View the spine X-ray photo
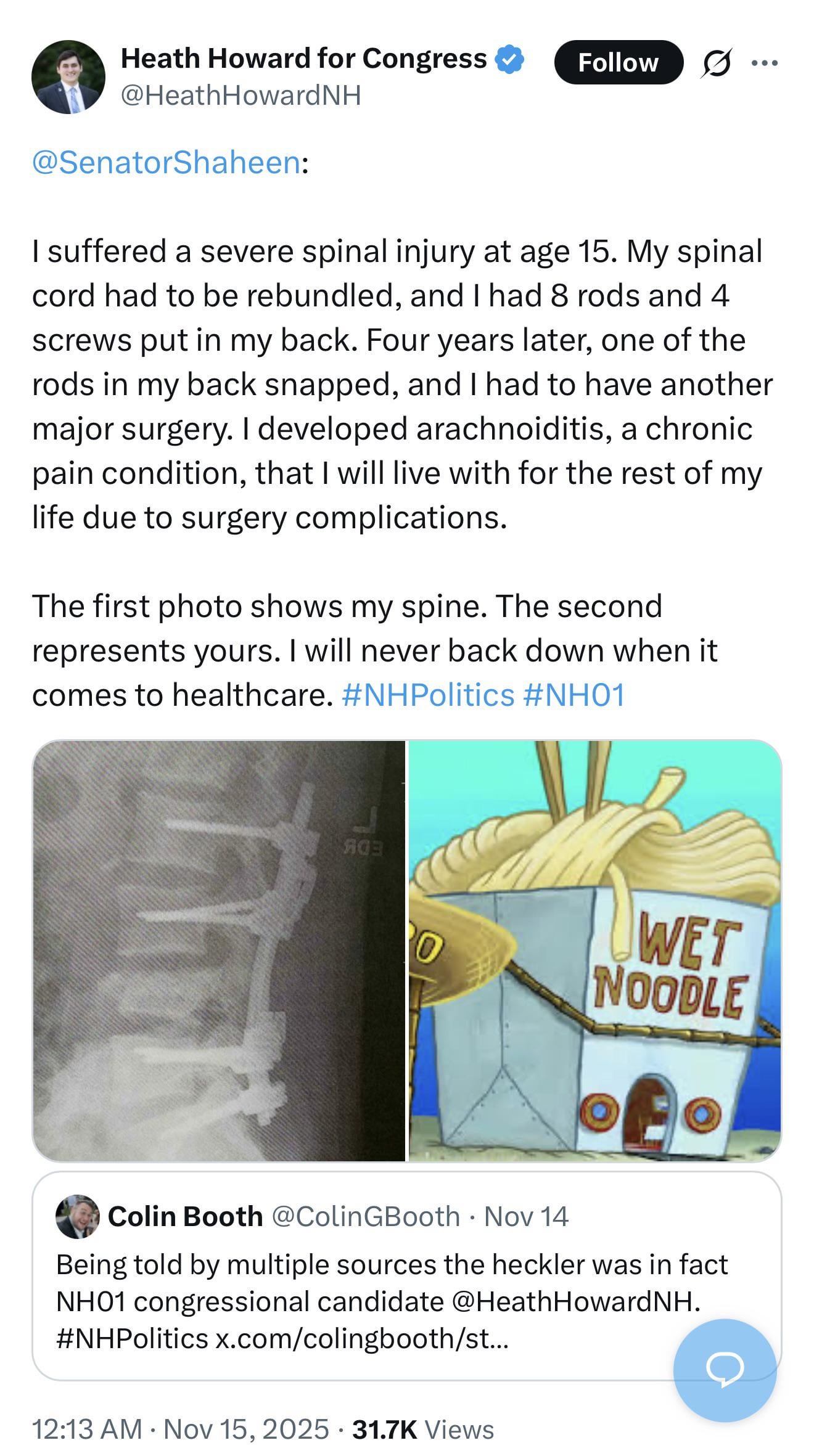This screenshot has height=1456, width=814. point(219,950)
